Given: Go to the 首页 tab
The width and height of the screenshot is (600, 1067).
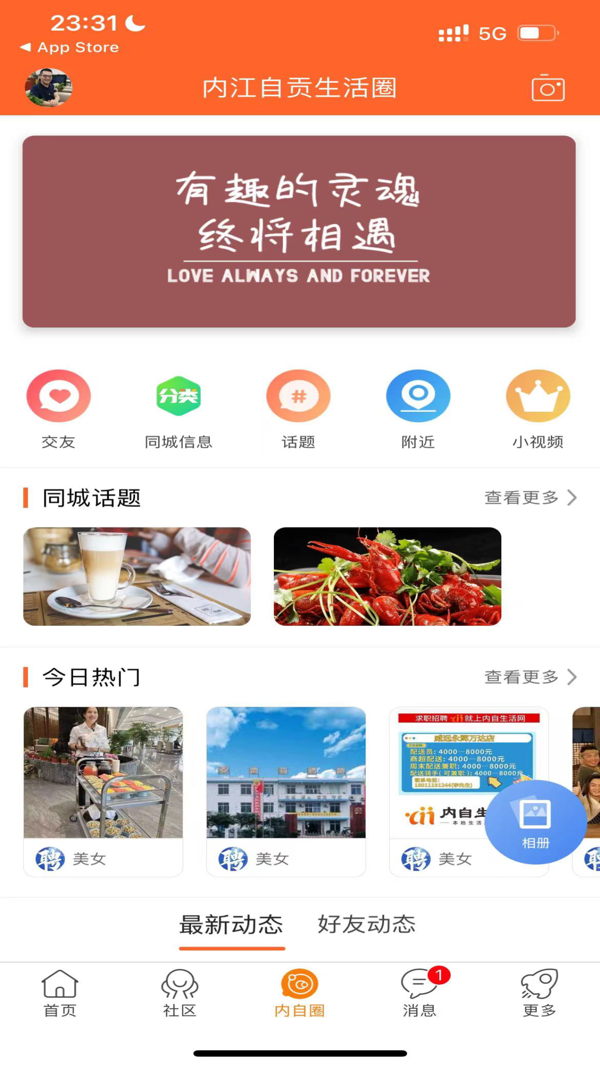Looking at the screenshot, I should click(60, 994).
